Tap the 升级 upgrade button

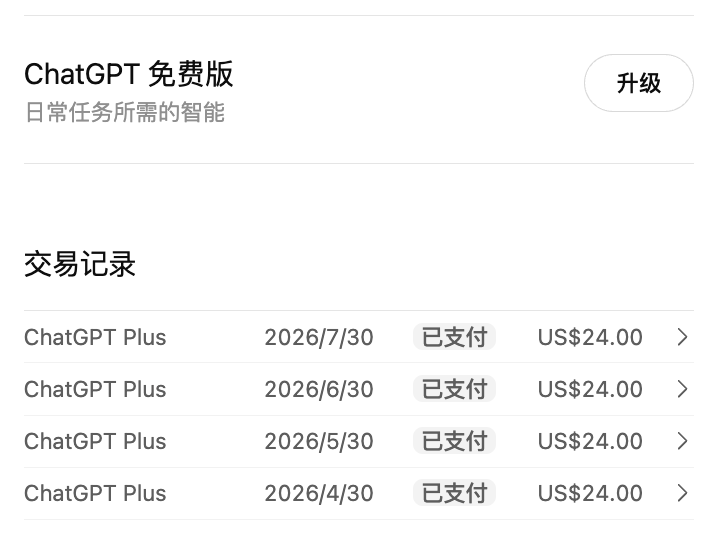pos(638,83)
